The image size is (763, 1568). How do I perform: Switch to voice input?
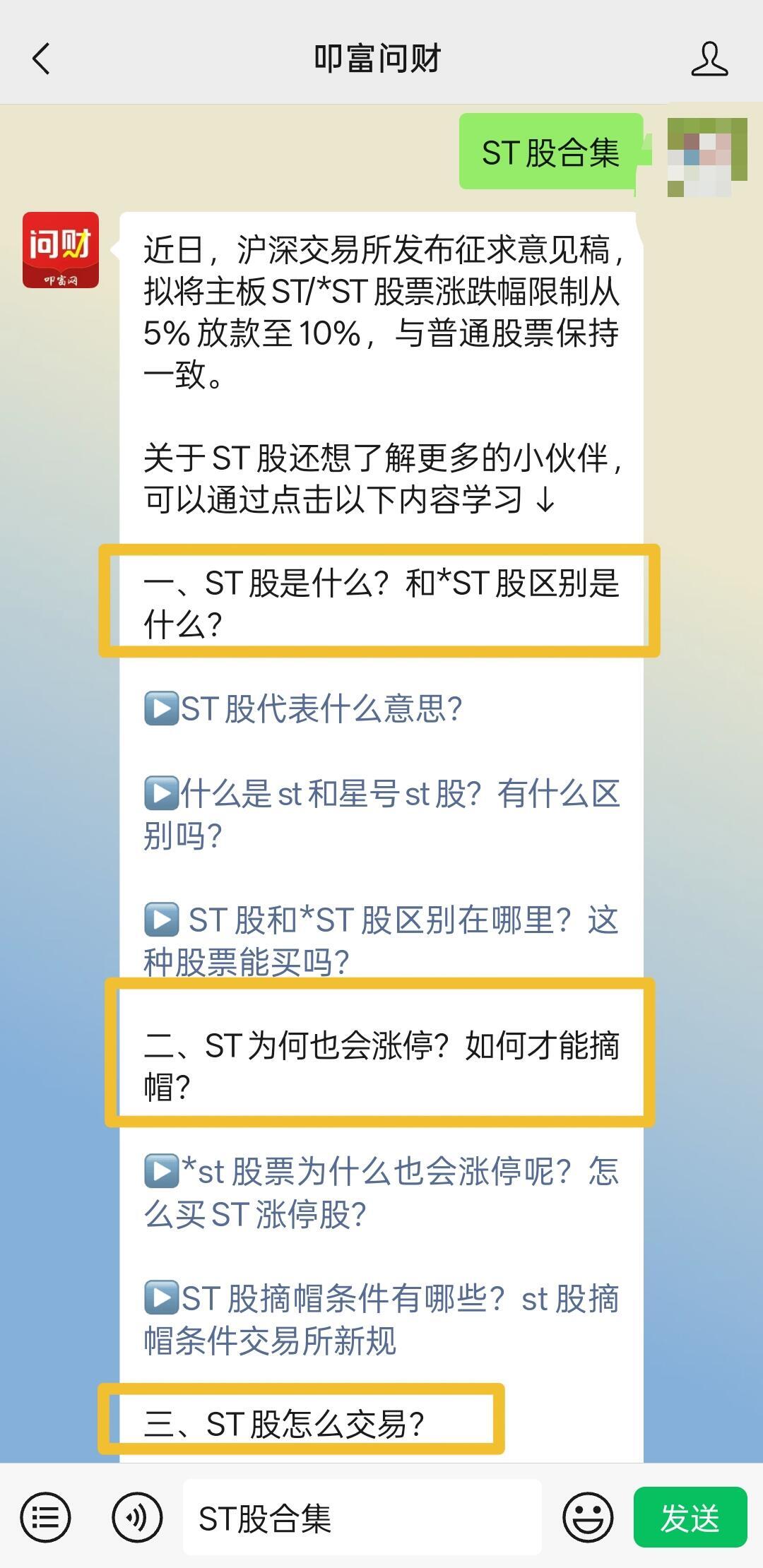tap(137, 1517)
